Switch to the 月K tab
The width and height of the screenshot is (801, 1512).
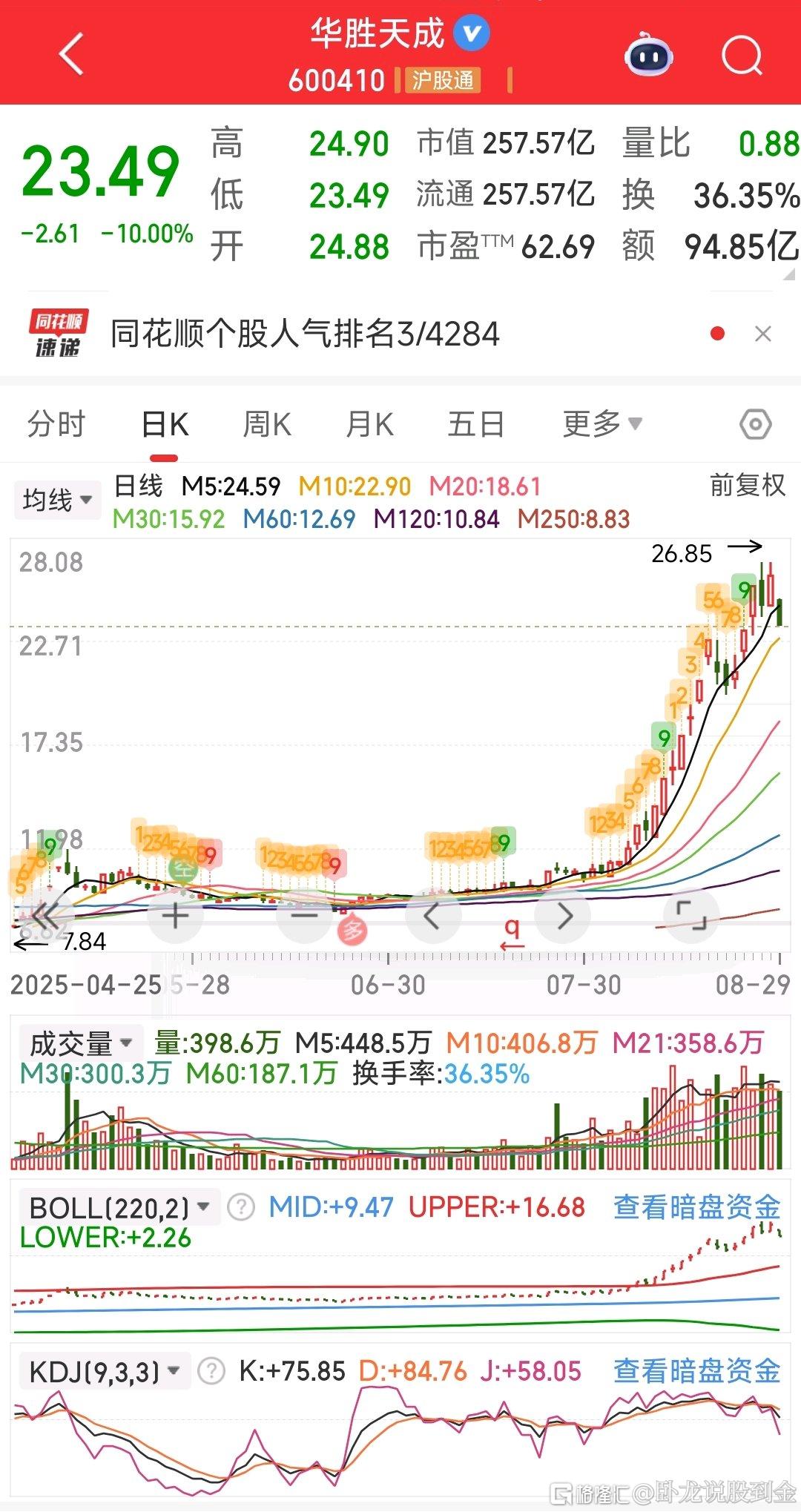click(369, 425)
